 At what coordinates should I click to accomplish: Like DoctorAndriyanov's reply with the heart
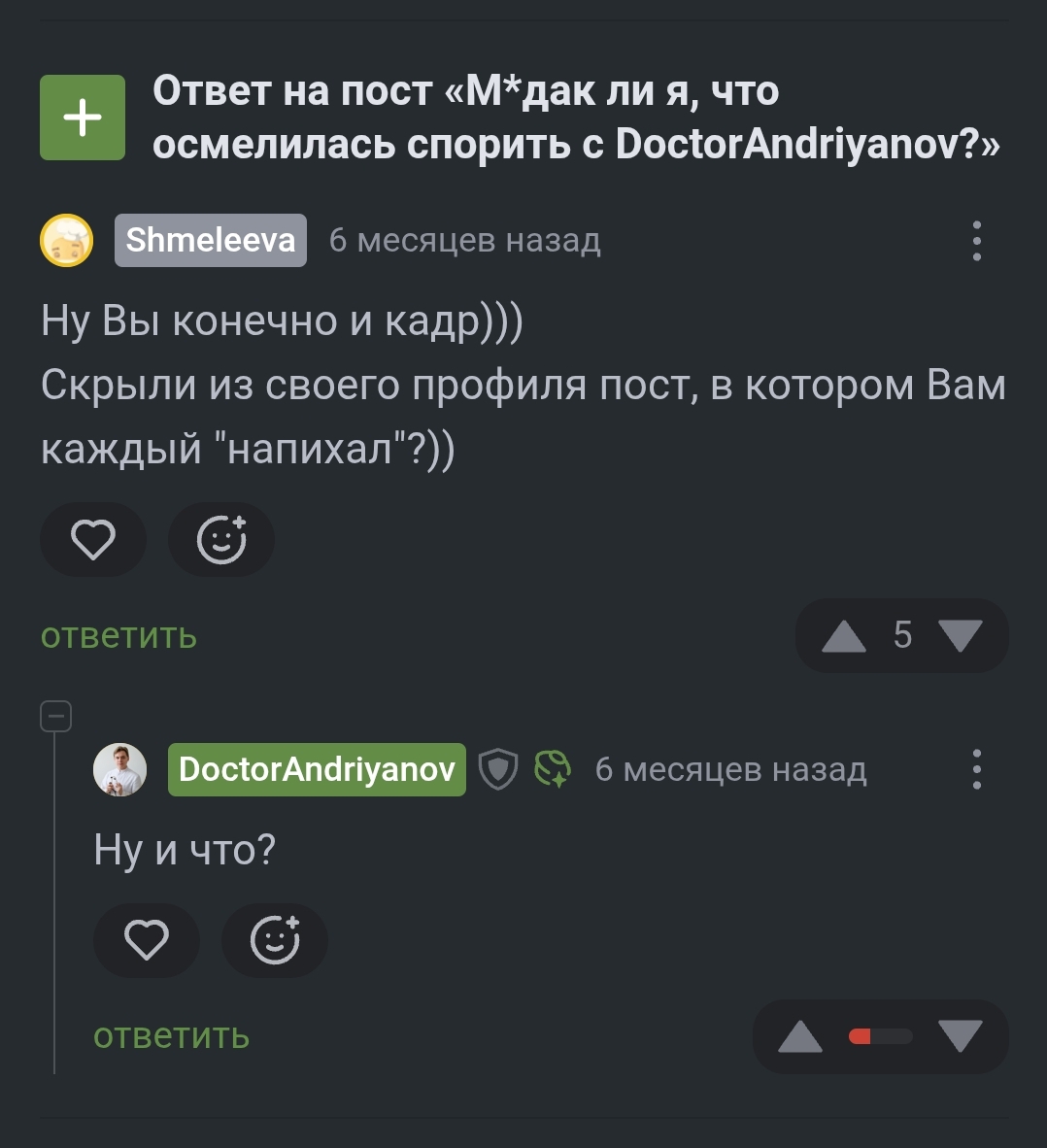(147, 940)
